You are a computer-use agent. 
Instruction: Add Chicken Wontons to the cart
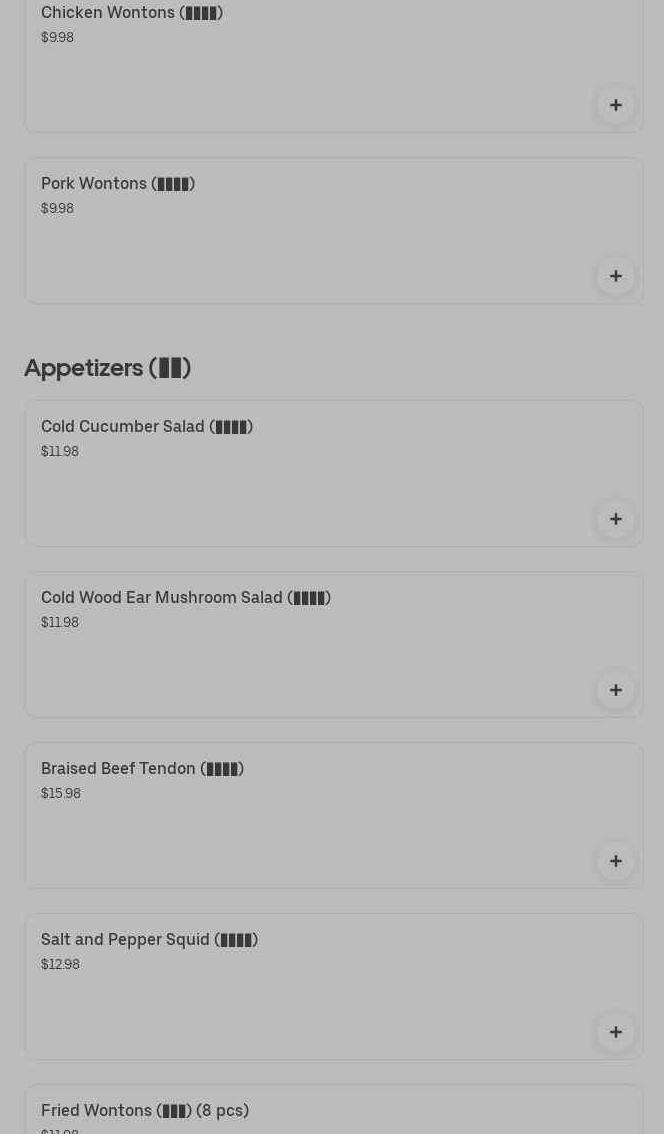(615, 105)
